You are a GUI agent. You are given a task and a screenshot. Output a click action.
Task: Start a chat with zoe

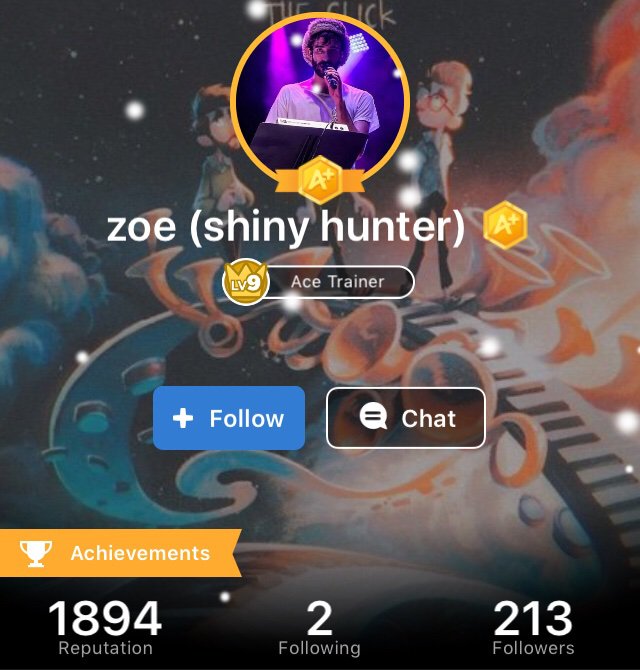pos(406,418)
